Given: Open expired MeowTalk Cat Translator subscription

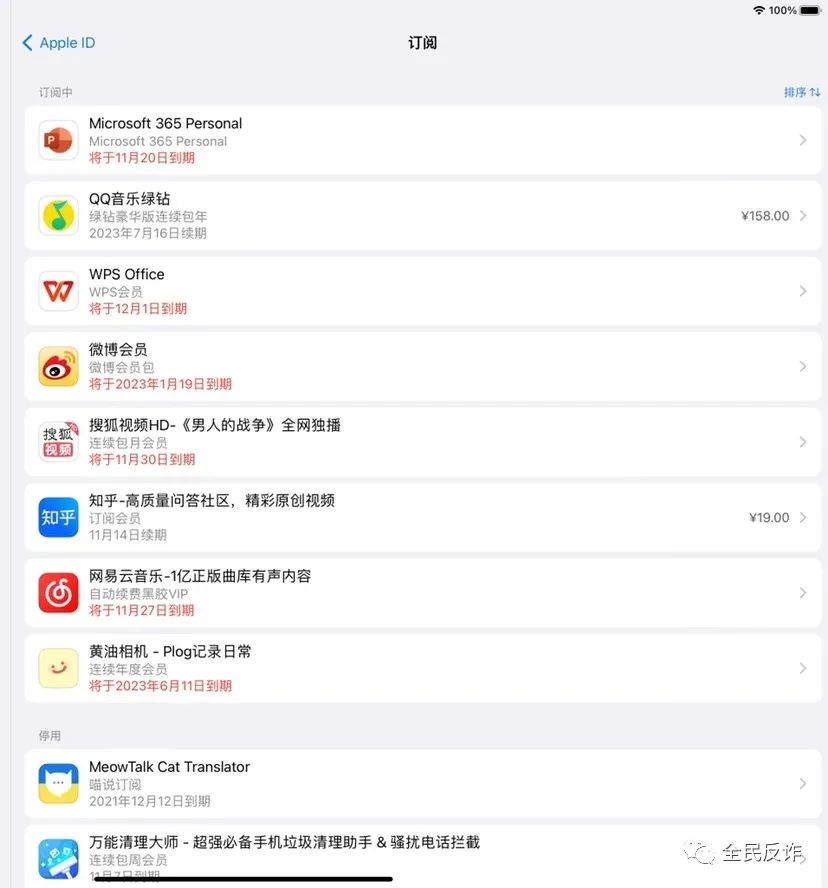Looking at the screenshot, I should (x=422, y=784).
